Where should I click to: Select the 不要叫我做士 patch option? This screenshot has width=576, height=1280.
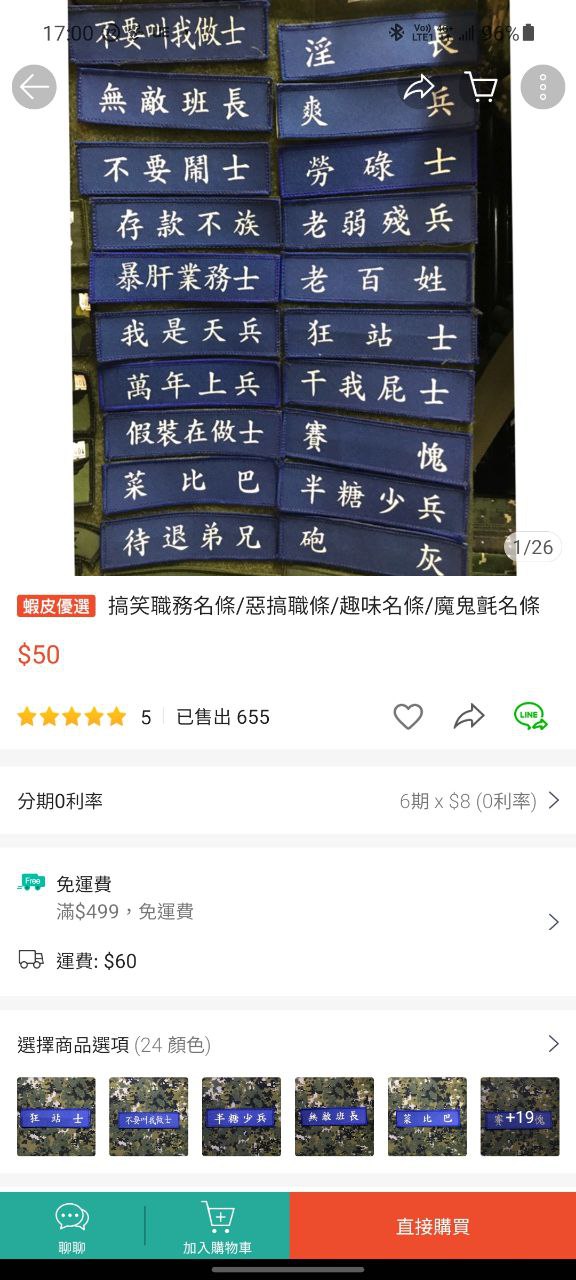click(149, 1117)
